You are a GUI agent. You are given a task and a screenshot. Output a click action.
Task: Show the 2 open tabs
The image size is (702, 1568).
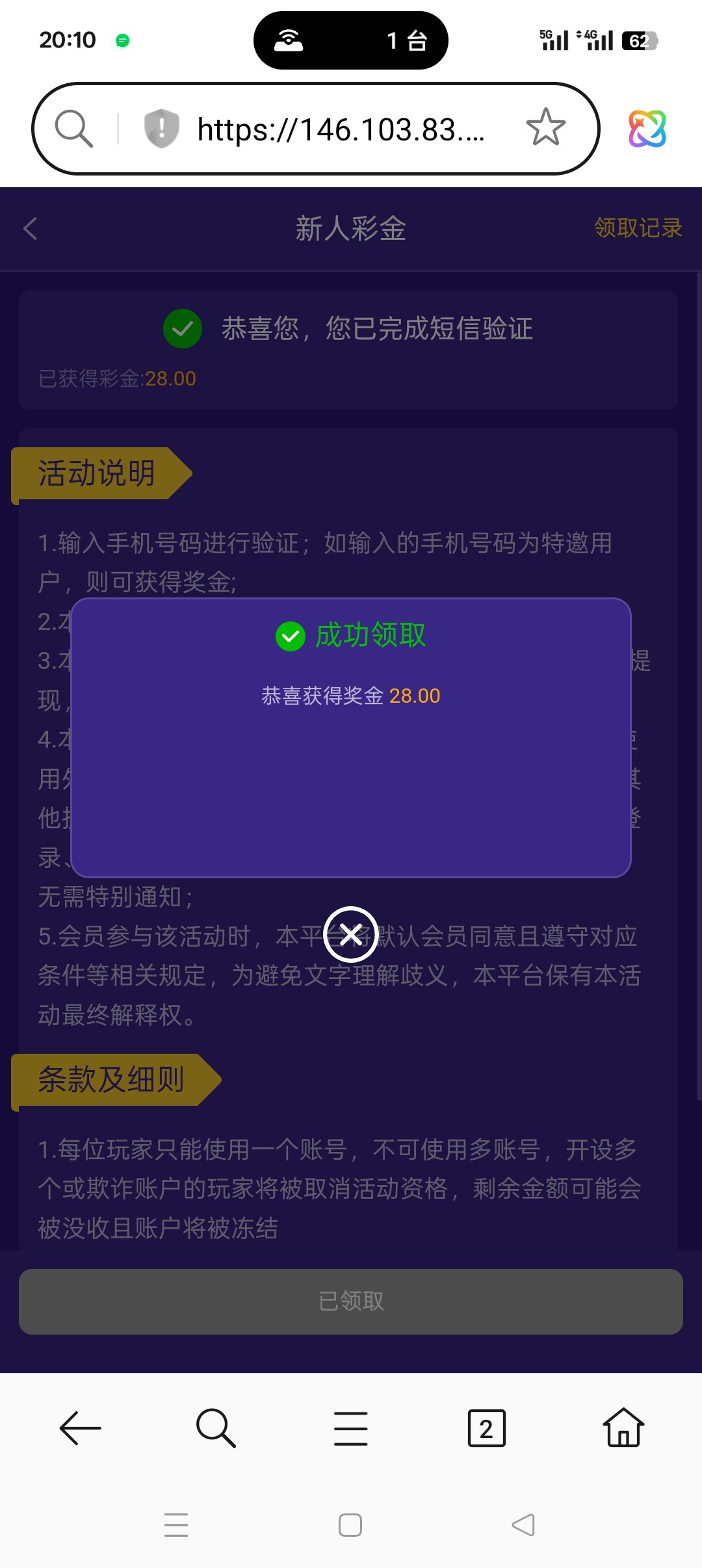click(486, 1428)
